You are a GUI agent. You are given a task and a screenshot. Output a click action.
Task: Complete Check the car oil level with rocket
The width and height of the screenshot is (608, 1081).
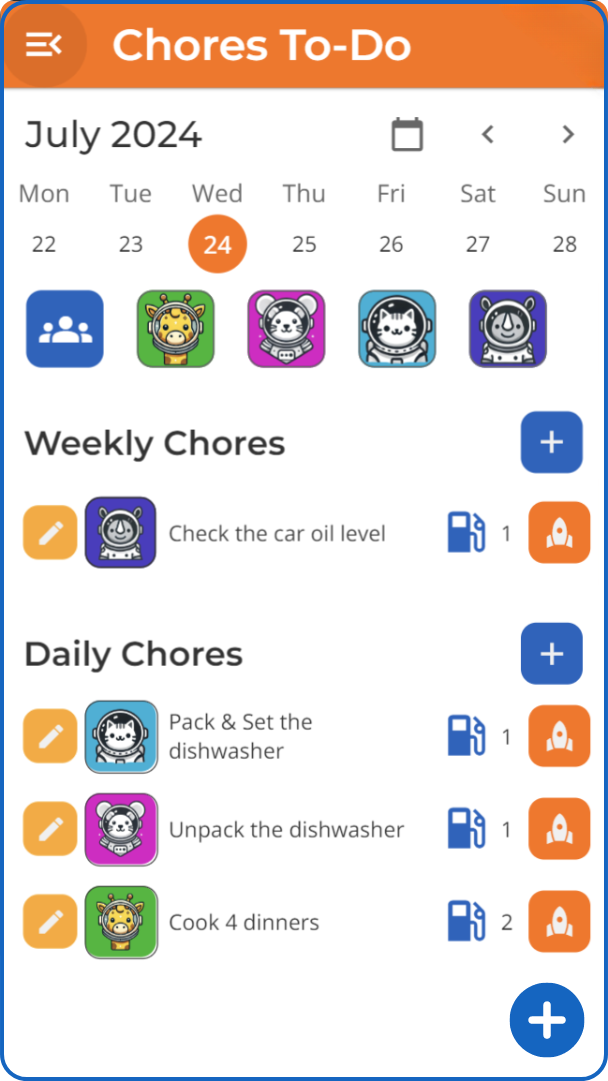559,533
